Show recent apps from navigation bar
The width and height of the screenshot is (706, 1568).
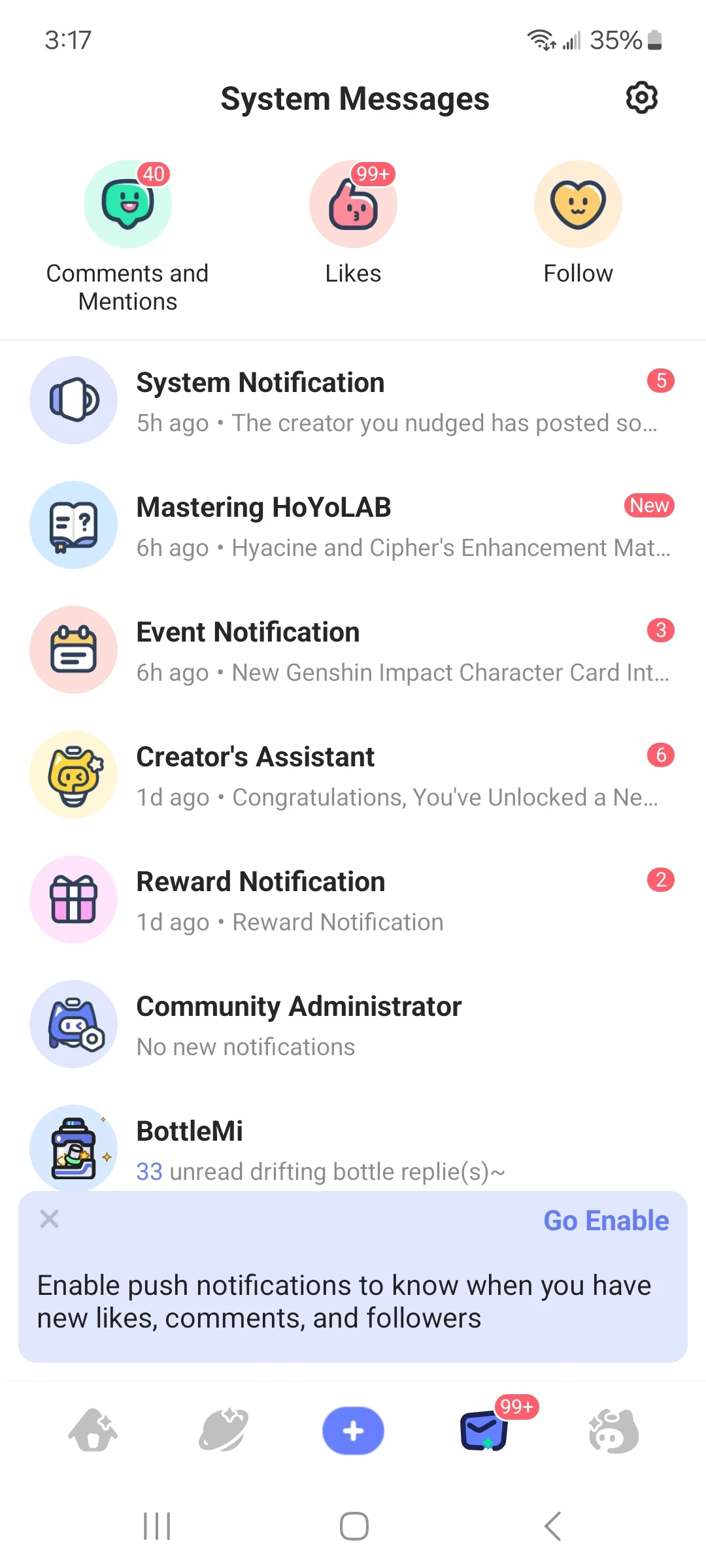(157, 1526)
